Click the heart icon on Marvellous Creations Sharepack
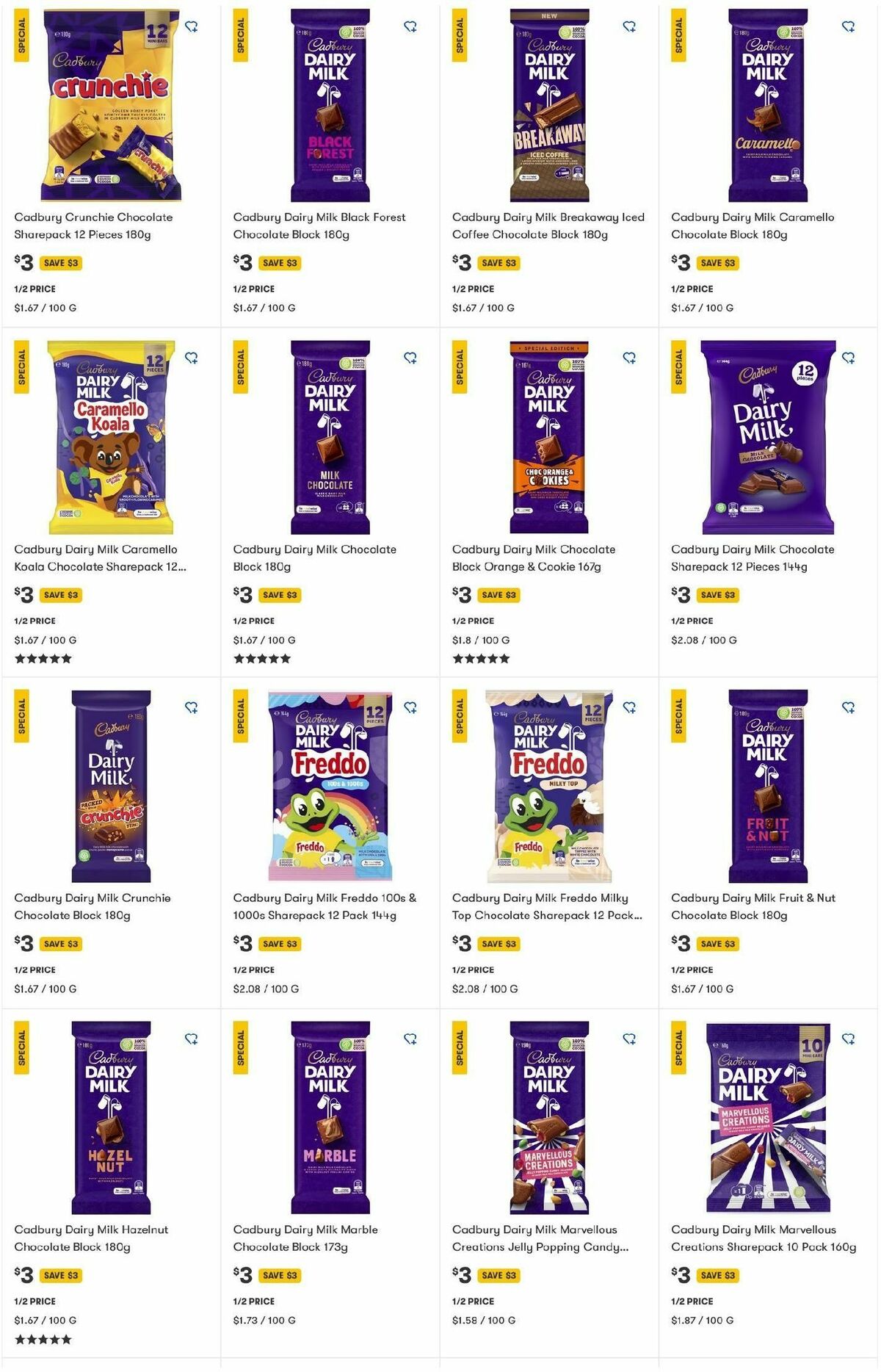Screen dimensions: 881x1372 848,1039
